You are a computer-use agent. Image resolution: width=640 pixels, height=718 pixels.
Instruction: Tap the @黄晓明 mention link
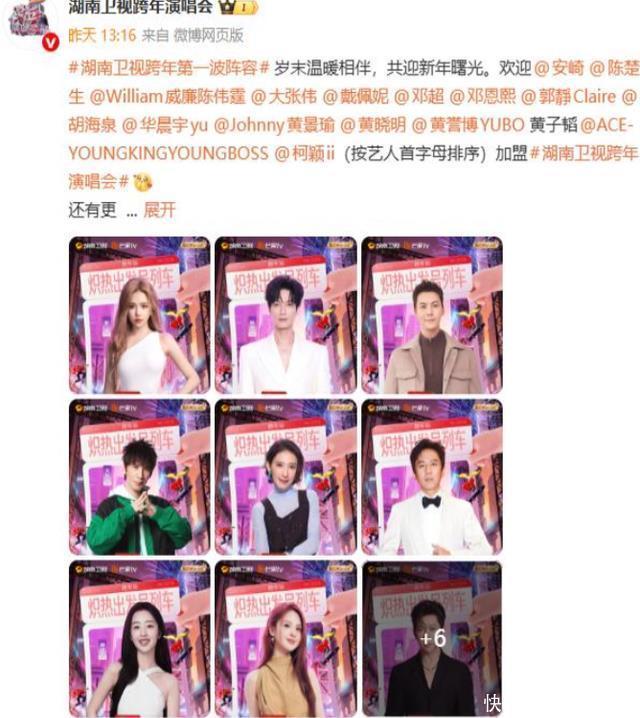point(375,126)
